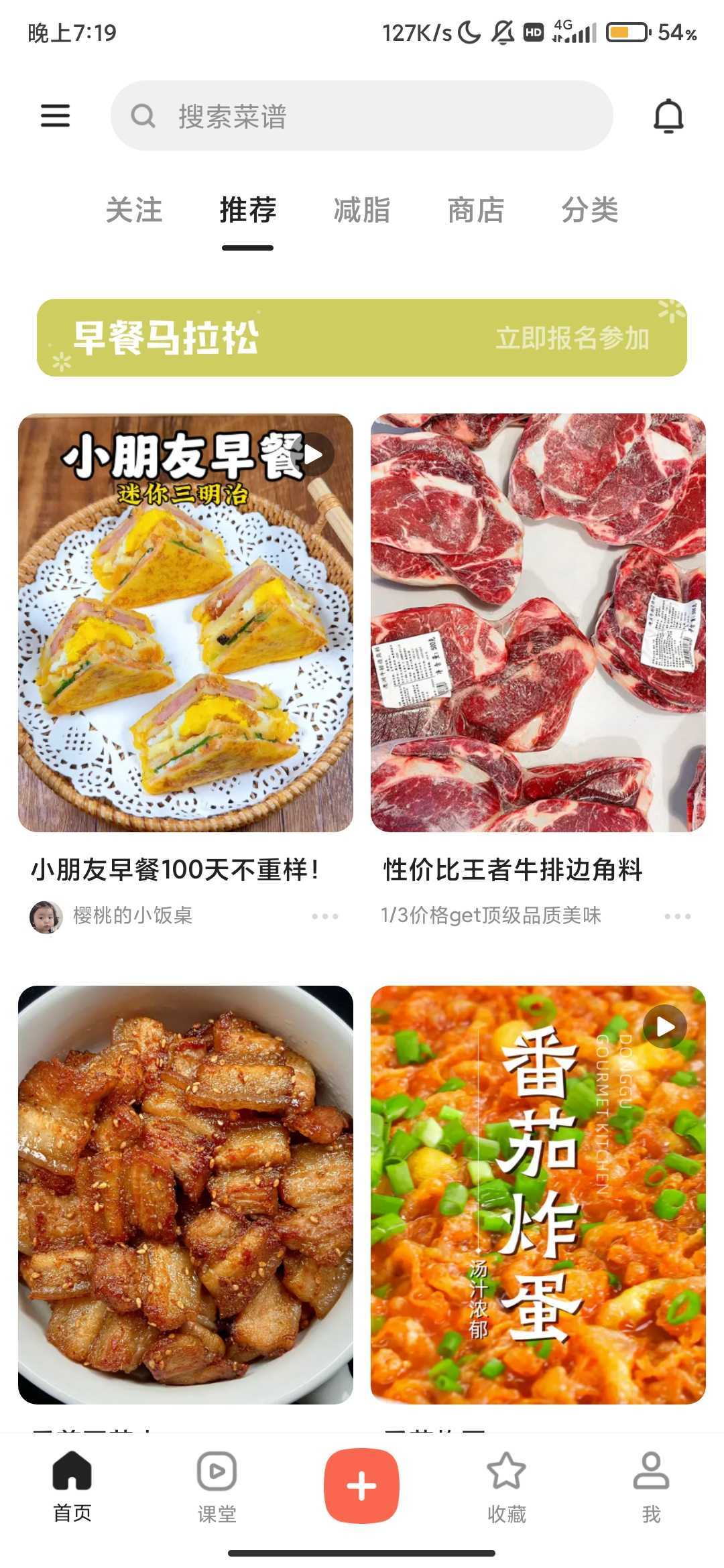724x1568 pixels.
Task: Switch to the 关注 tab
Action: (134, 210)
